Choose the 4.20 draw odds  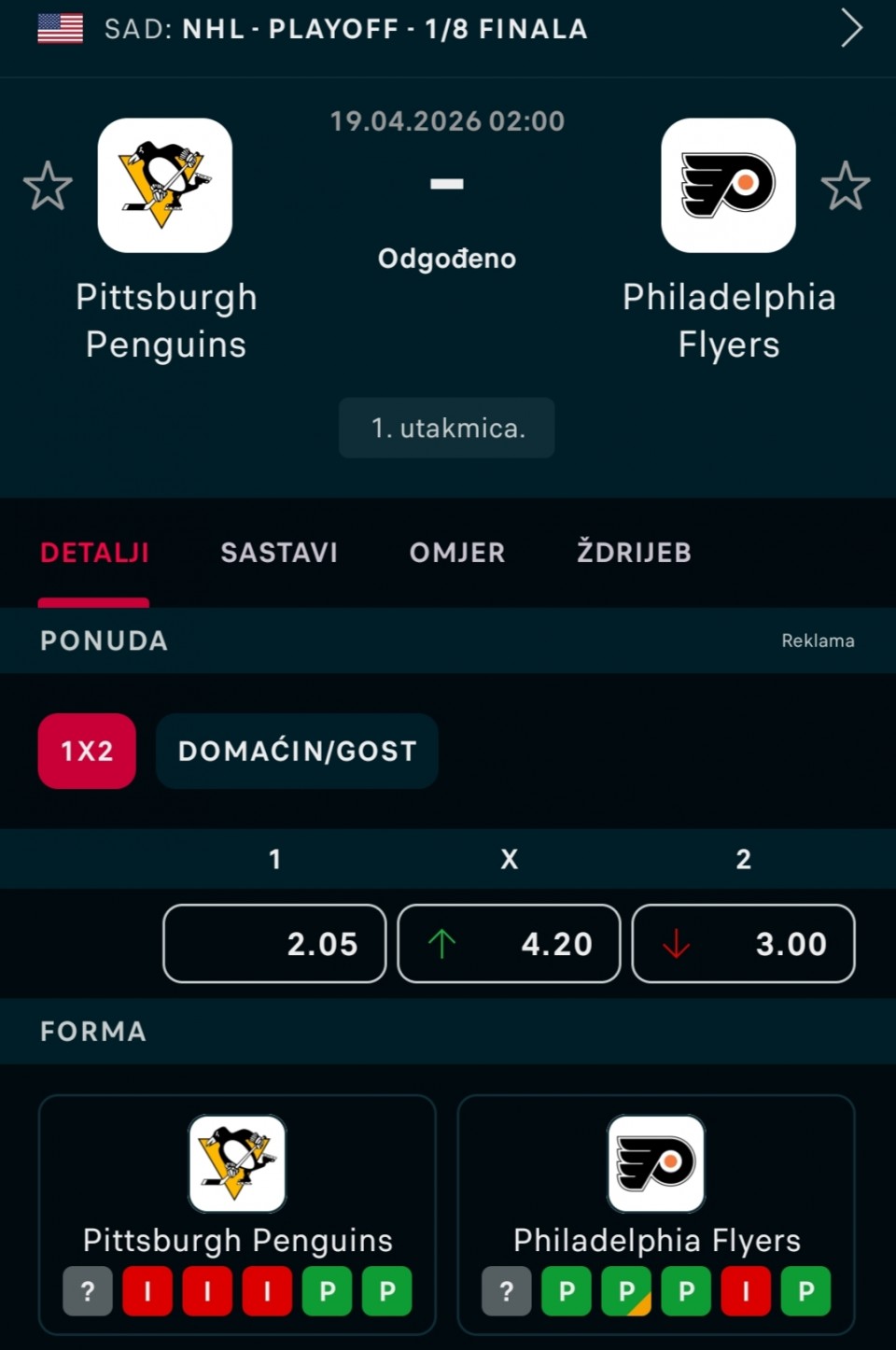509,944
